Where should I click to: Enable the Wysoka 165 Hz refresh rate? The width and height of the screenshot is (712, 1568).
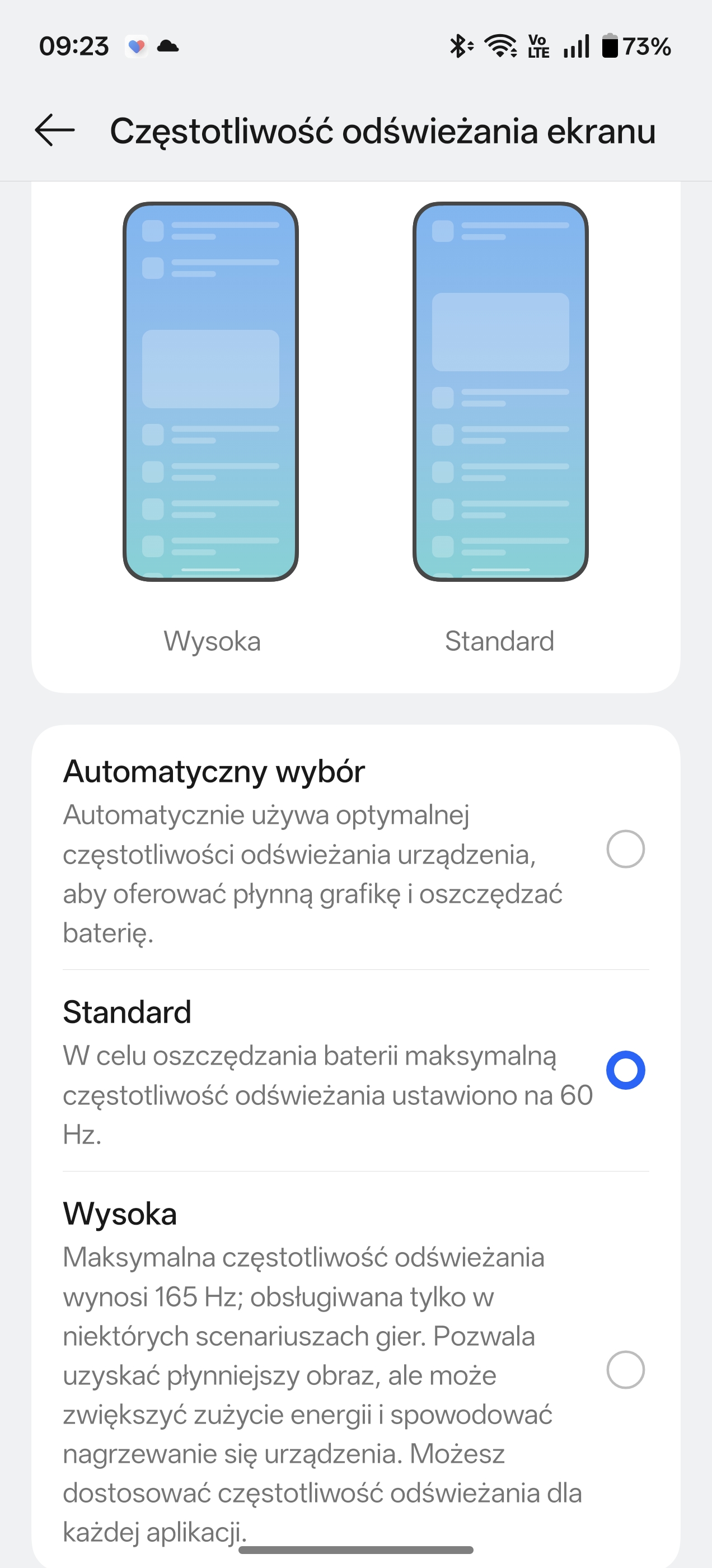(x=625, y=1370)
